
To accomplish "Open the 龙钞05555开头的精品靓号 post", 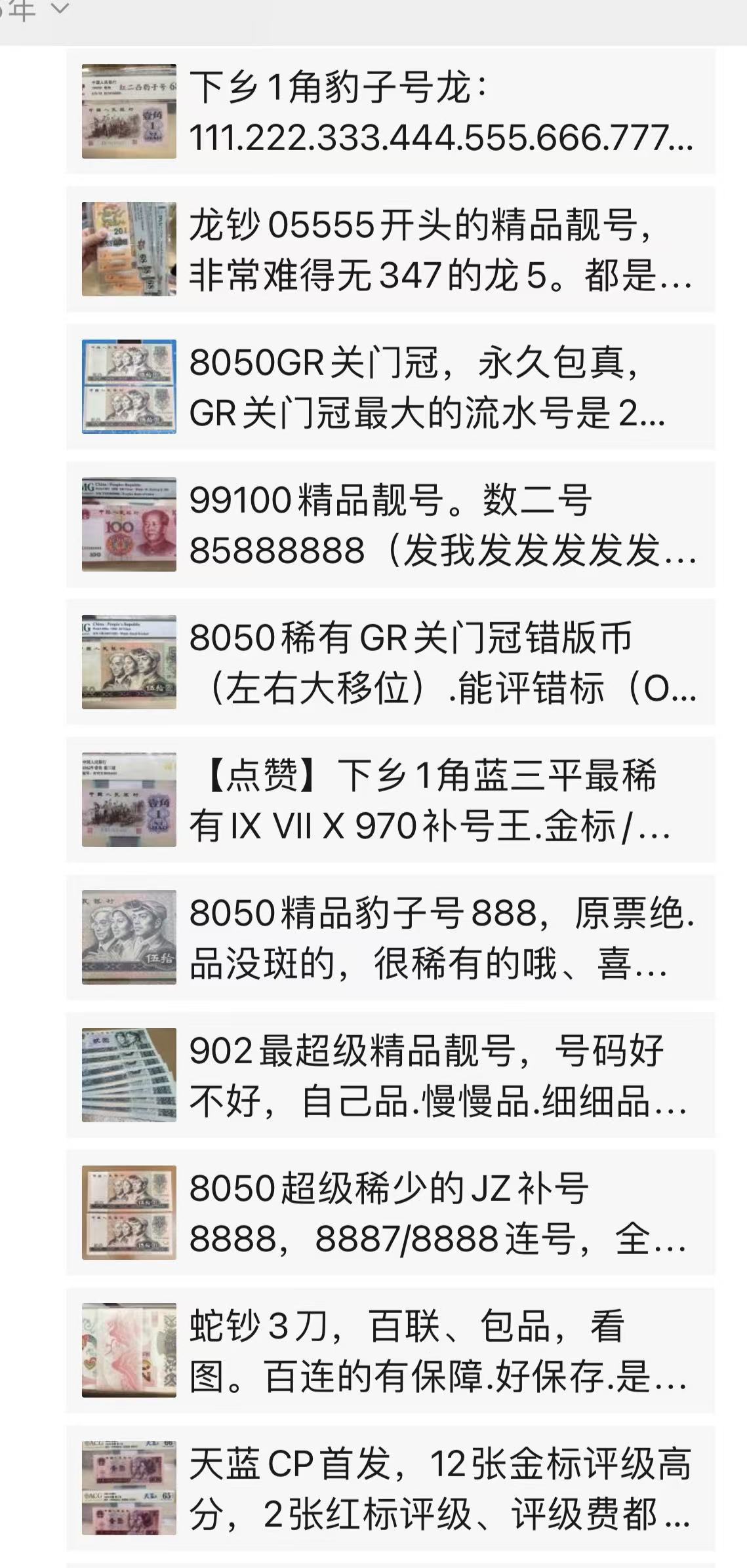I will (x=390, y=250).
